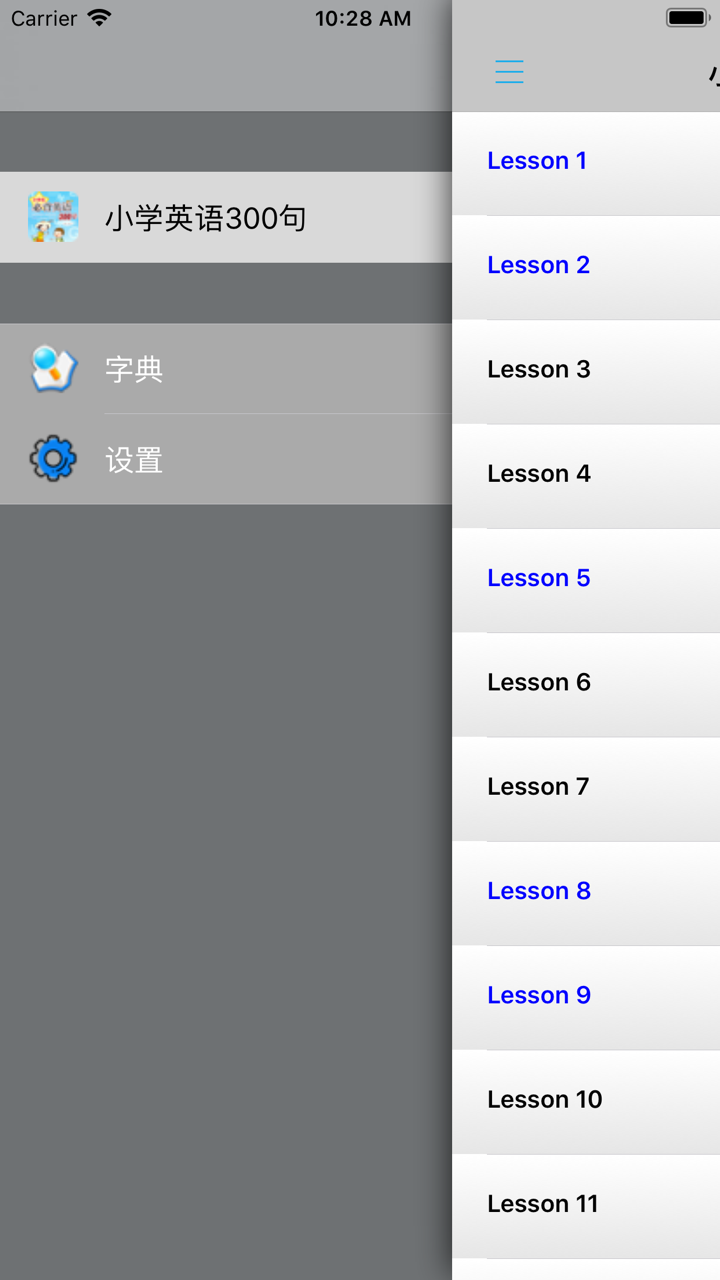Open the 设置 settings gear icon

pyautogui.click(x=52, y=461)
